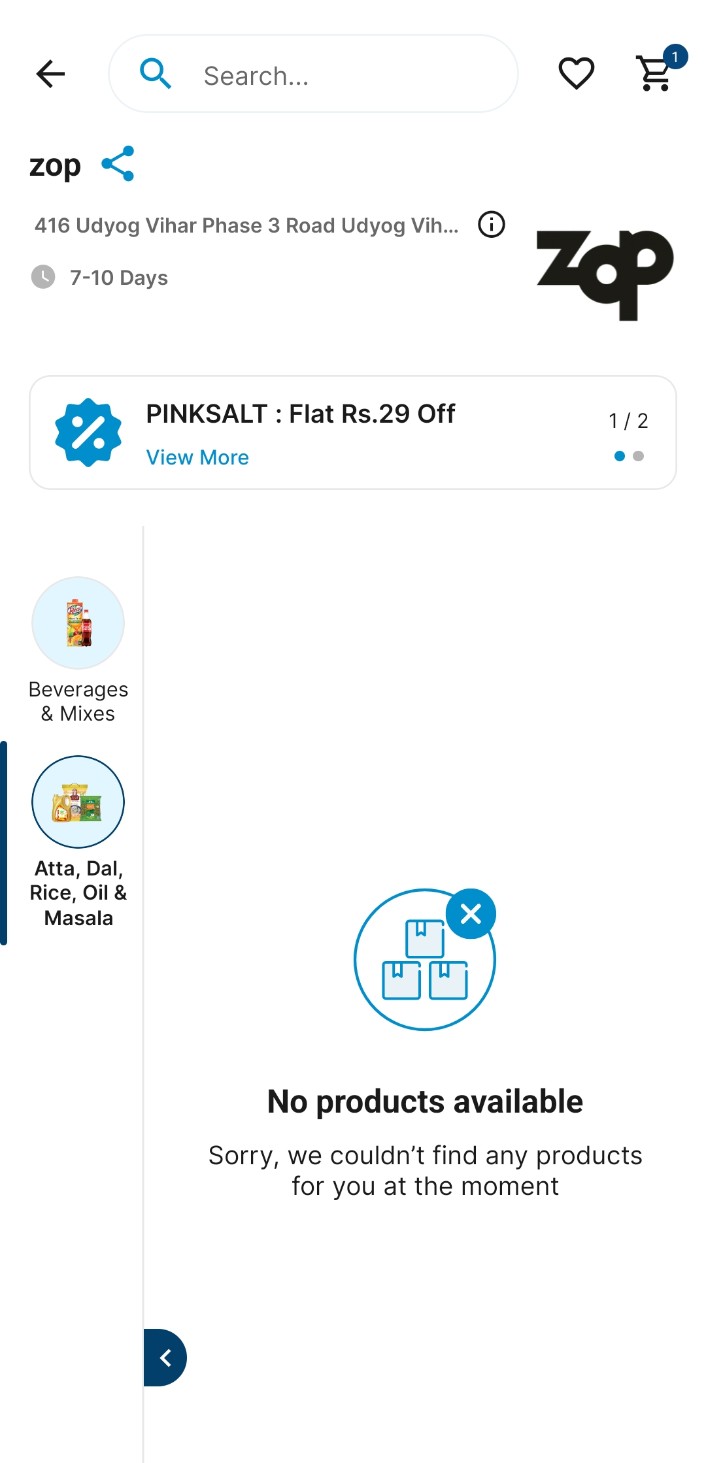This screenshot has width=706, height=1463.
Task: Go back using the top arrow
Action: tap(50, 74)
